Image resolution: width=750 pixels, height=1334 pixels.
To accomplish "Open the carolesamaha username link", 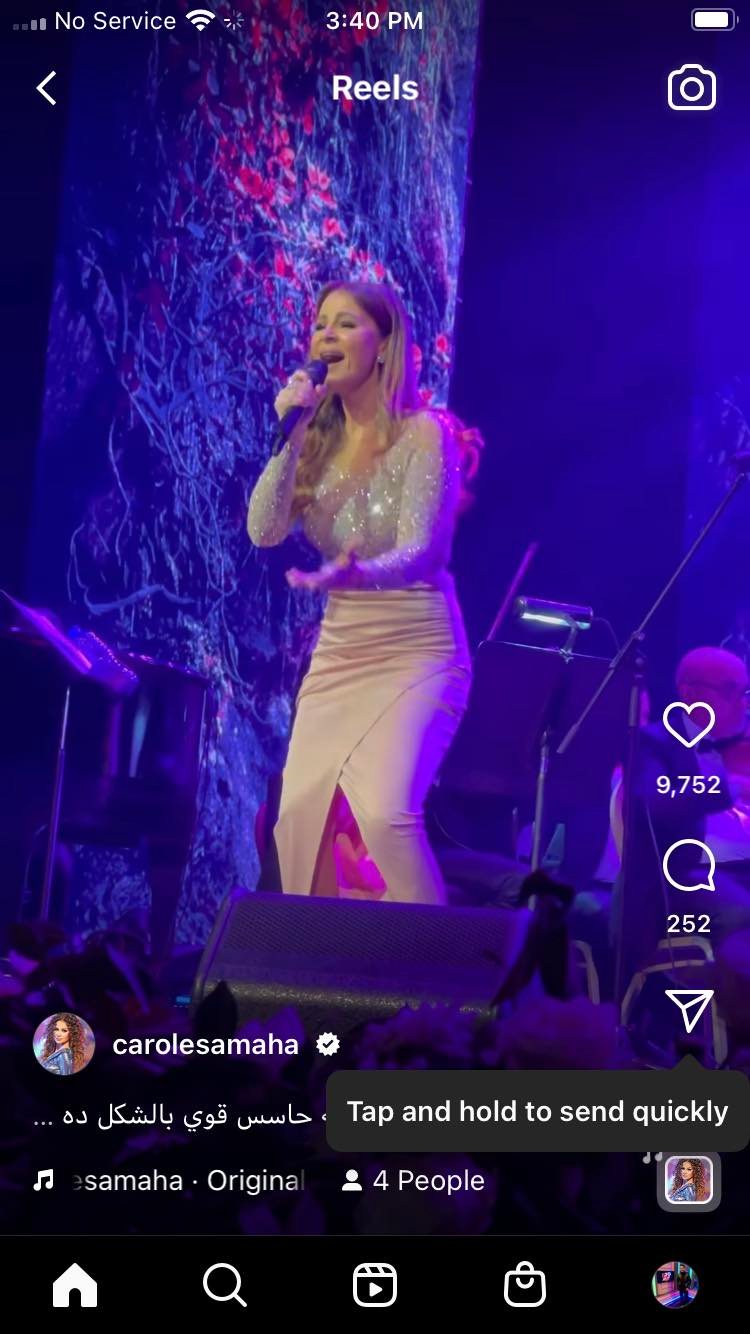I will point(205,1045).
